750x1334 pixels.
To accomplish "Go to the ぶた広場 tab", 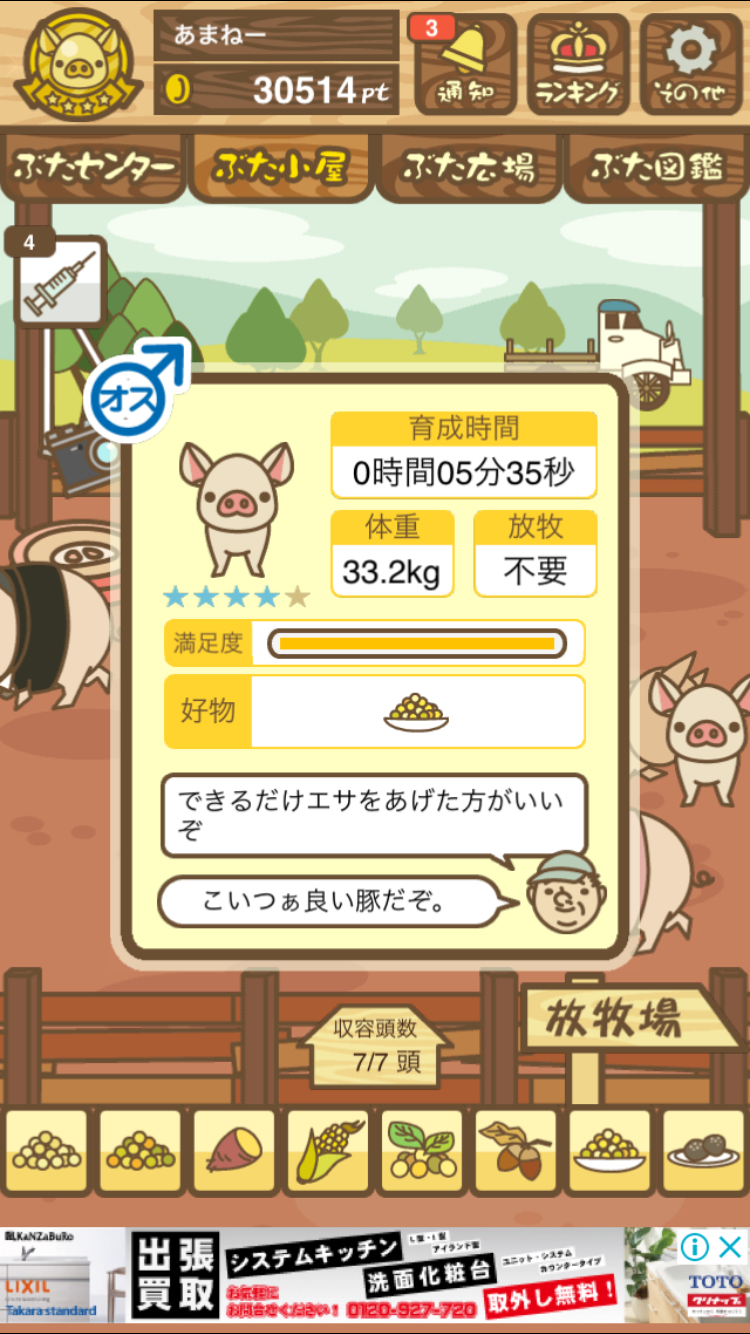I will coord(467,167).
